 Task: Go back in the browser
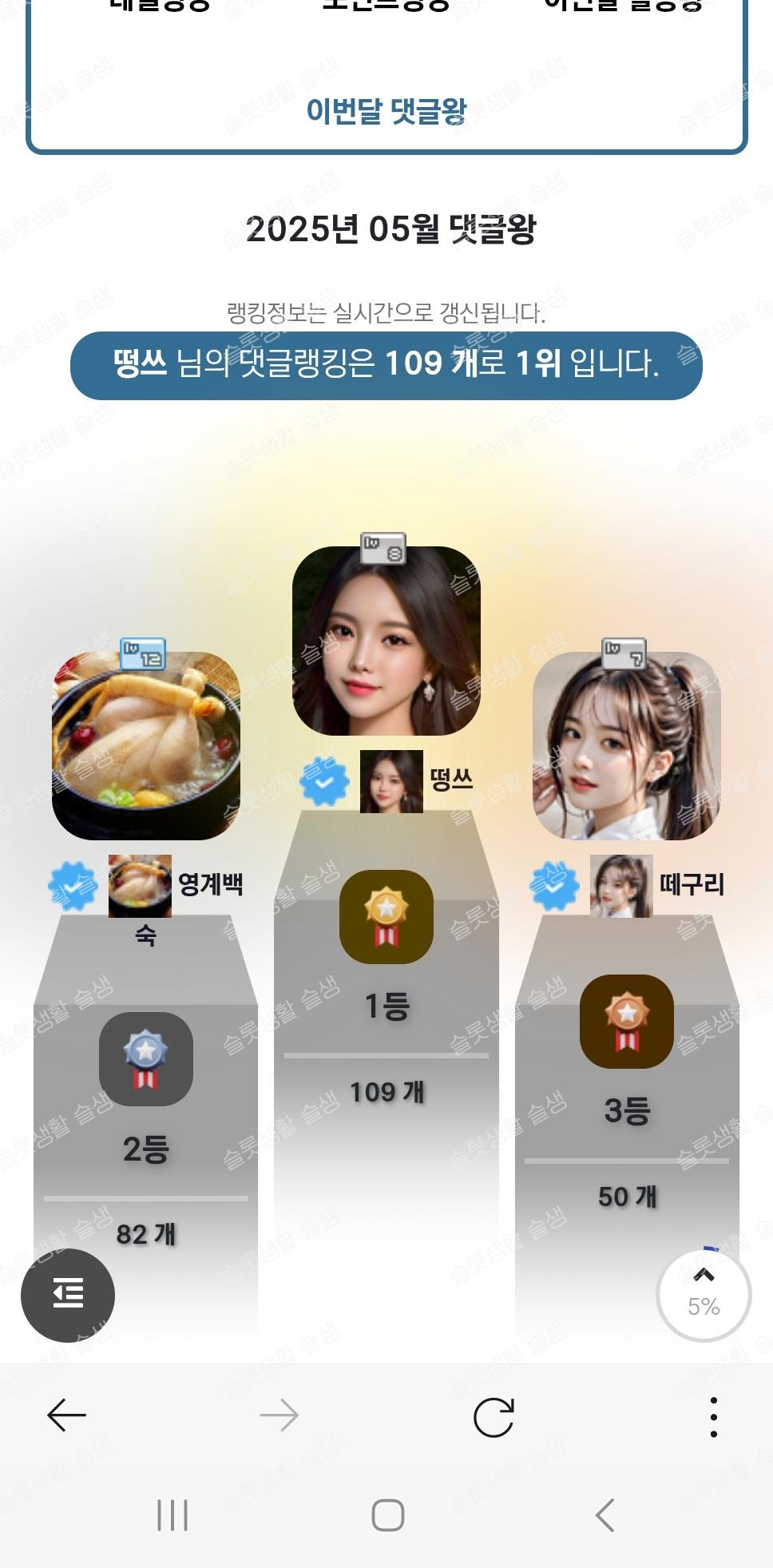66,1415
